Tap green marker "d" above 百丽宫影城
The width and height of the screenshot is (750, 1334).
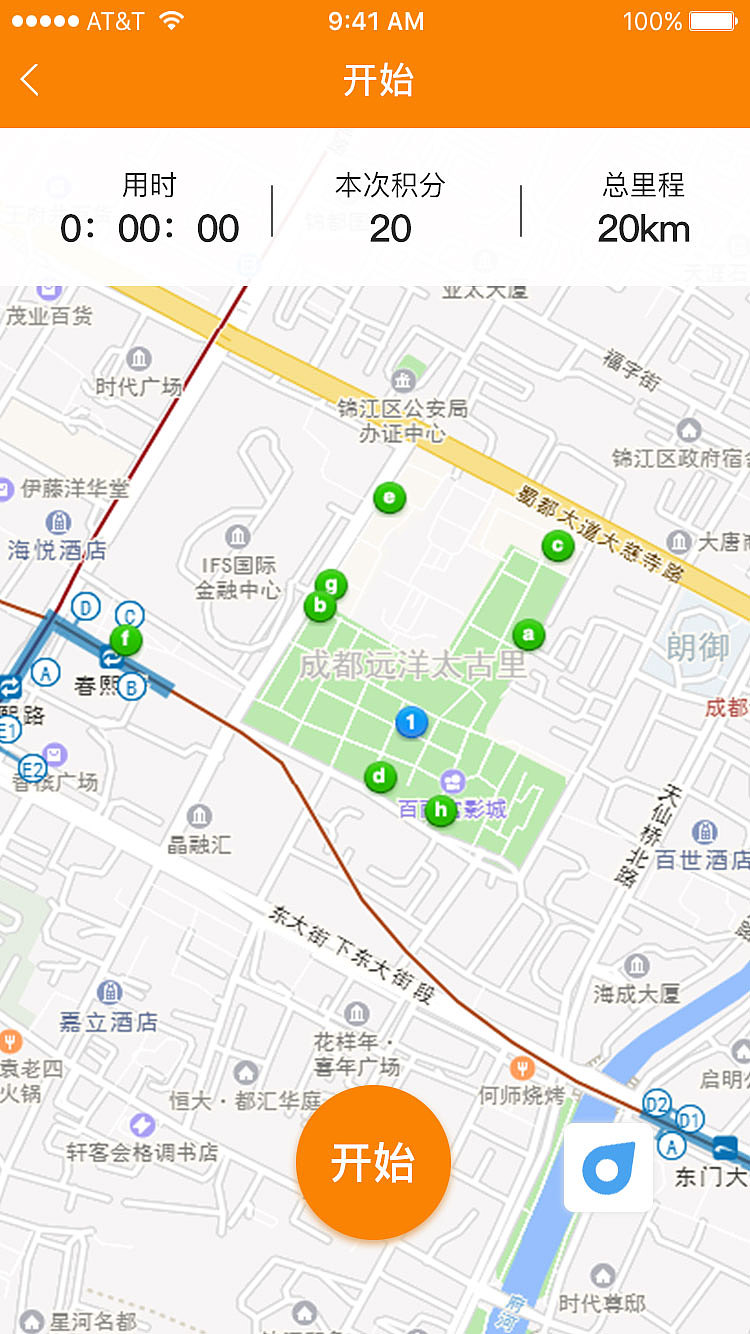(x=380, y=775)
